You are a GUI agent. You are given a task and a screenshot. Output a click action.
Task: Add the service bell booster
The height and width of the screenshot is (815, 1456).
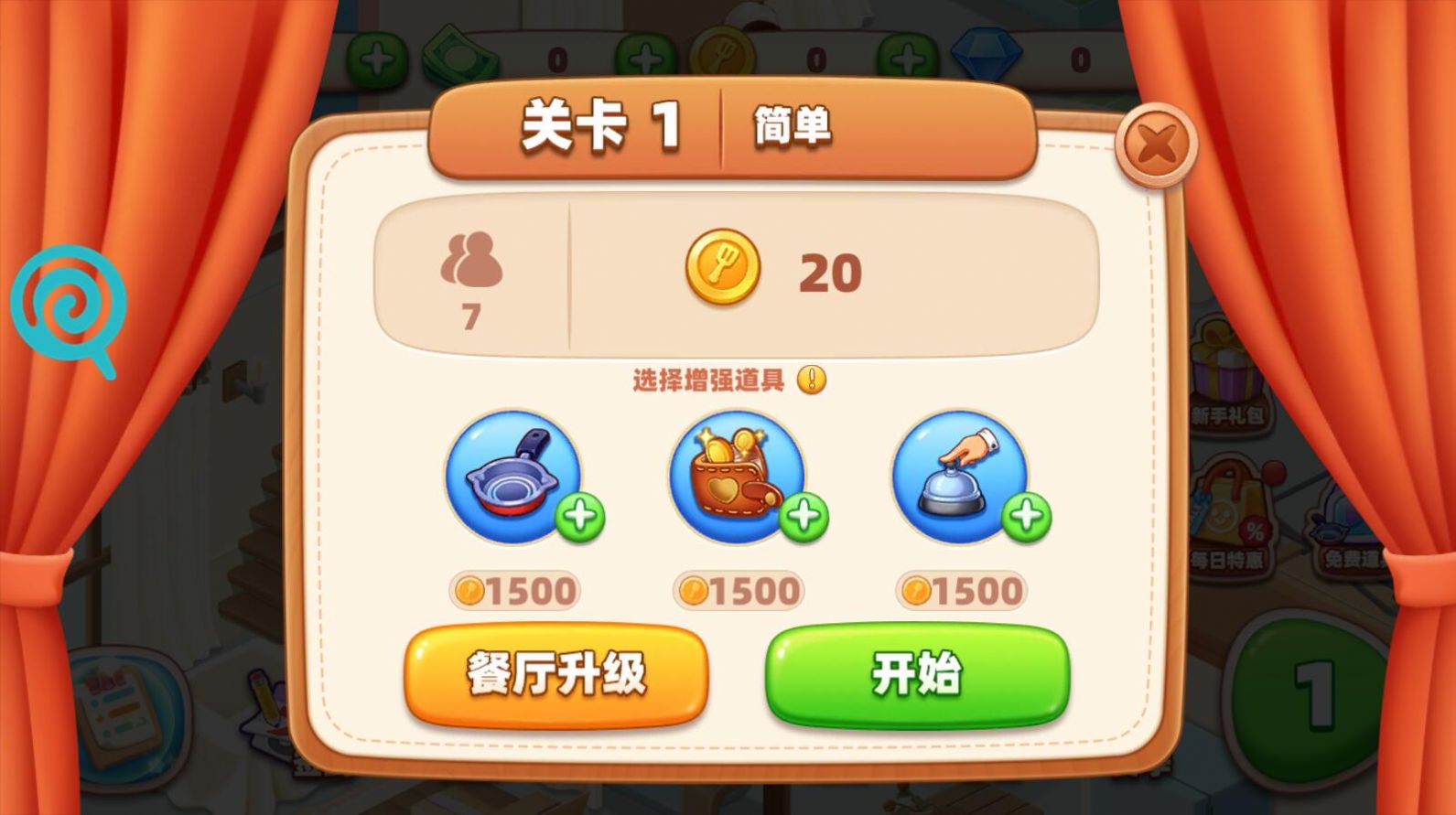click(x=961, y=479)
